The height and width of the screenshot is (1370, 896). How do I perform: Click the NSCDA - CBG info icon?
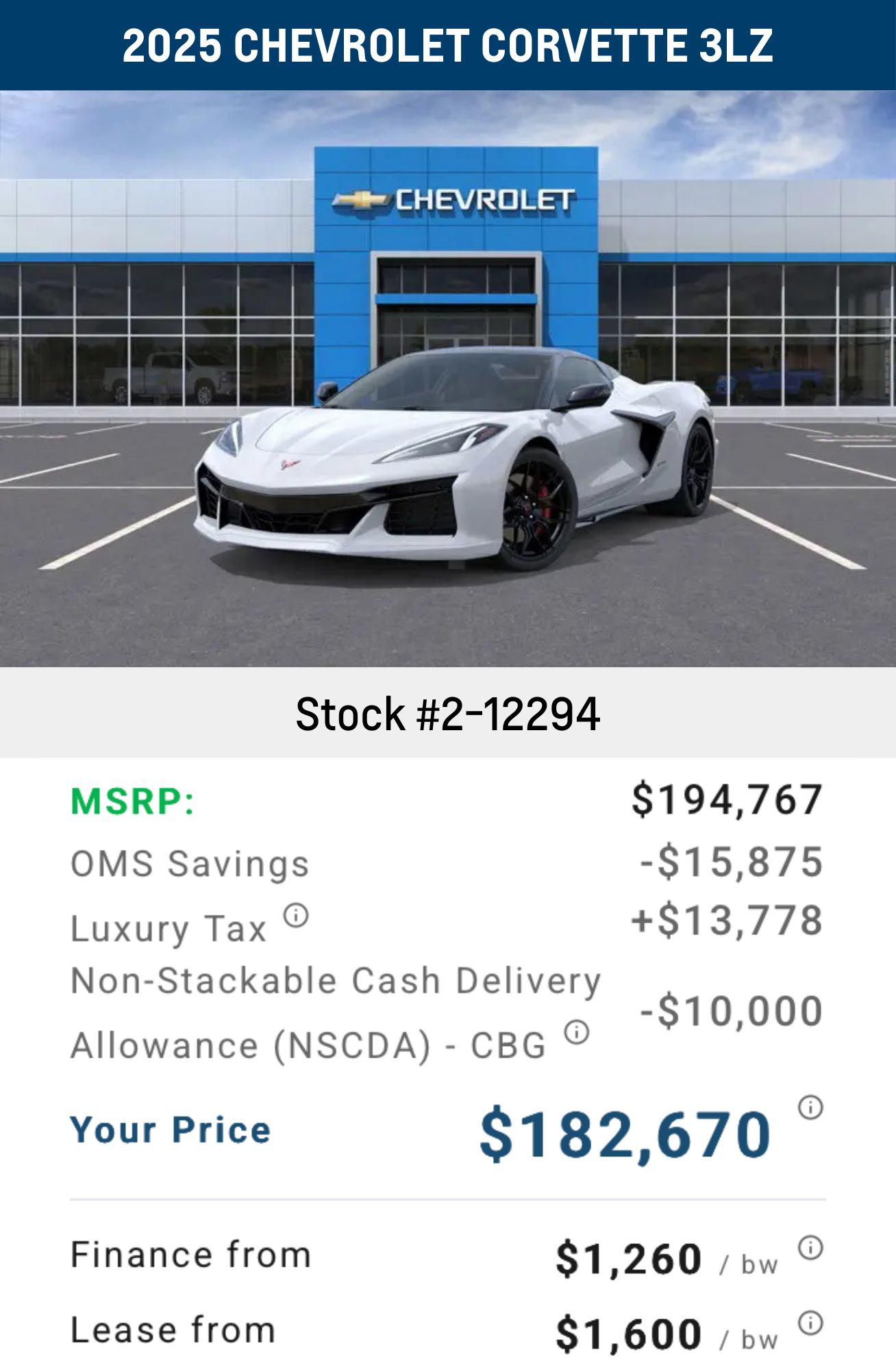click(x=577, y=1032)
